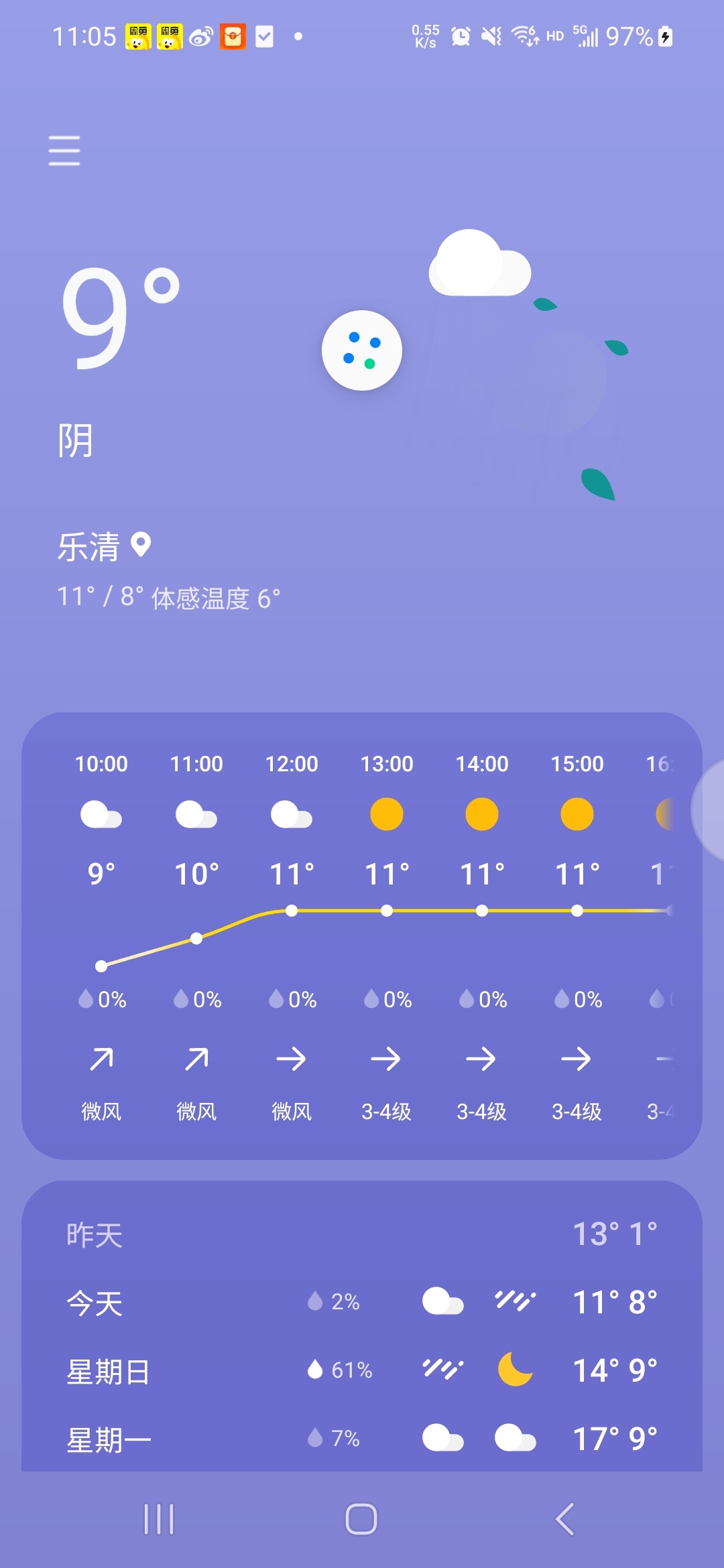Viewport: 724px width, 1568px height.
Task: Open the hamburger drawer menu
Action: (64, 150)
